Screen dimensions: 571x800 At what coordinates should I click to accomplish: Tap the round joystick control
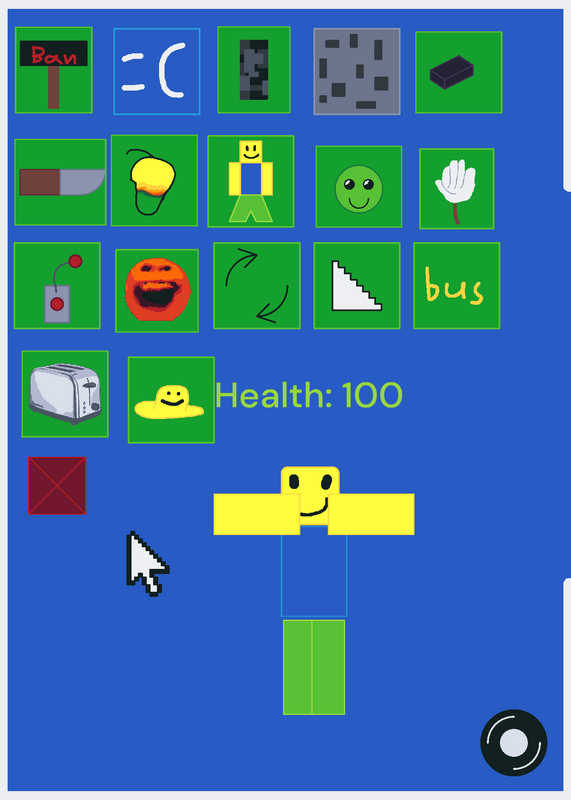point(513,743)
